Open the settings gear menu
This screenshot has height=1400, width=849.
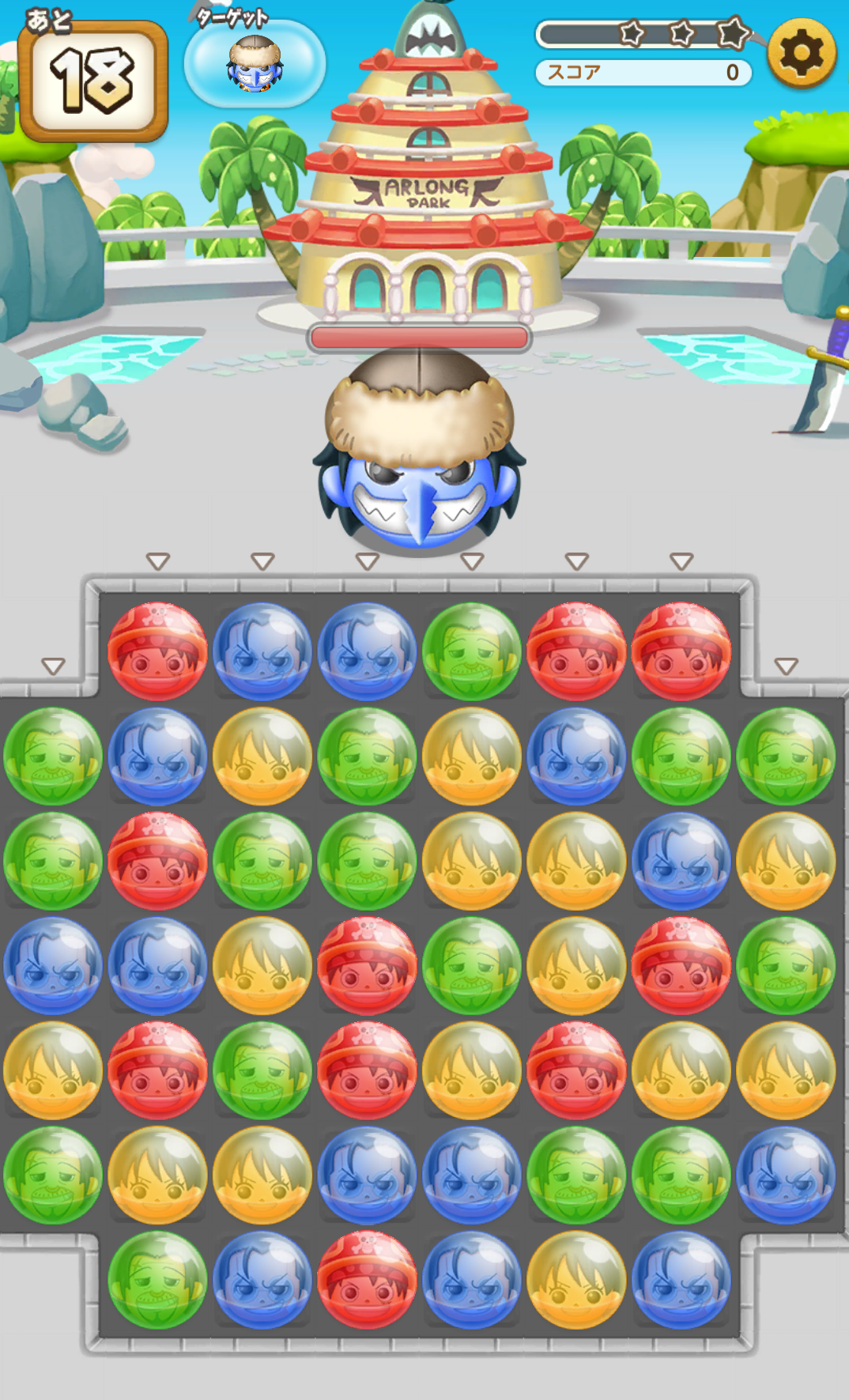801,53
